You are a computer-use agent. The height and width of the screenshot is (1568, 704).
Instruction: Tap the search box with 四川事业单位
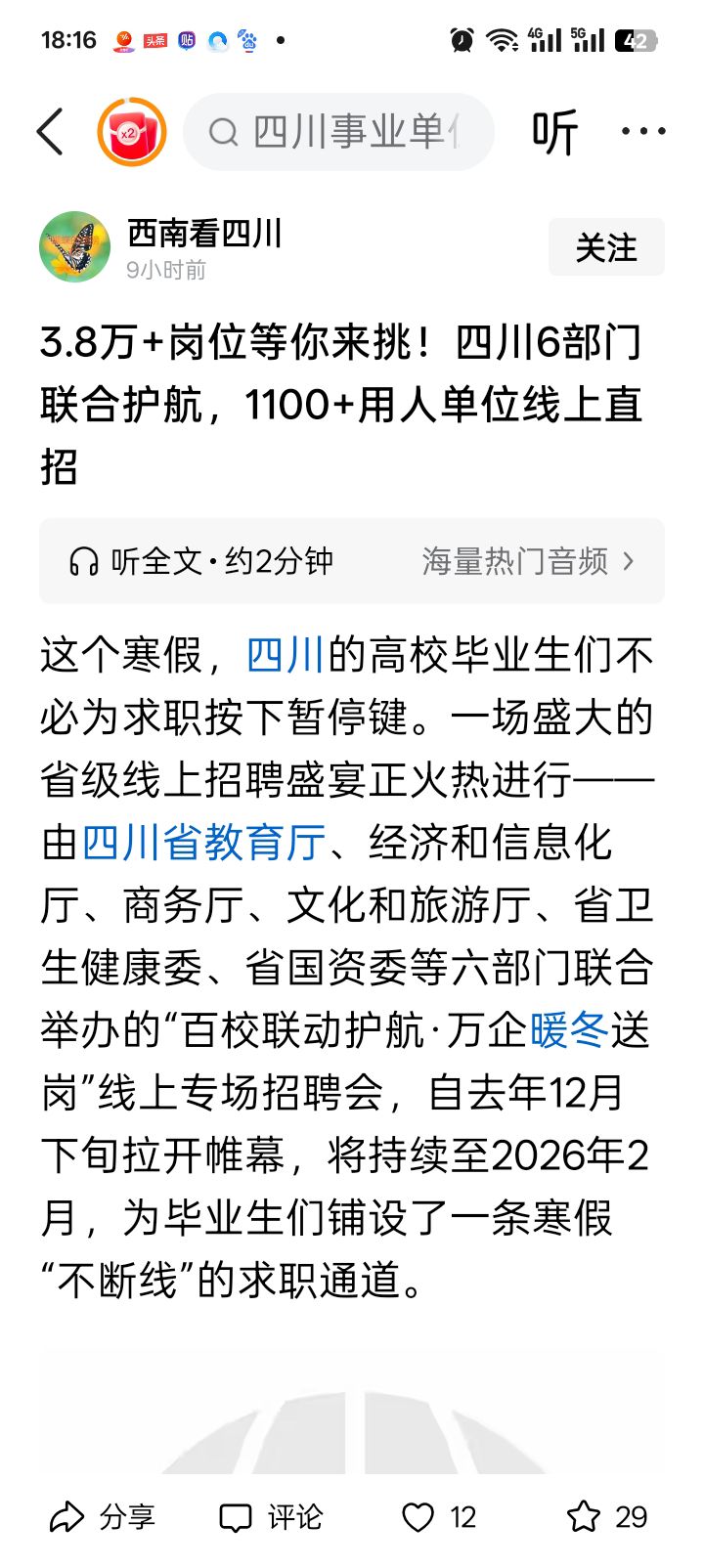click(338, 132)
